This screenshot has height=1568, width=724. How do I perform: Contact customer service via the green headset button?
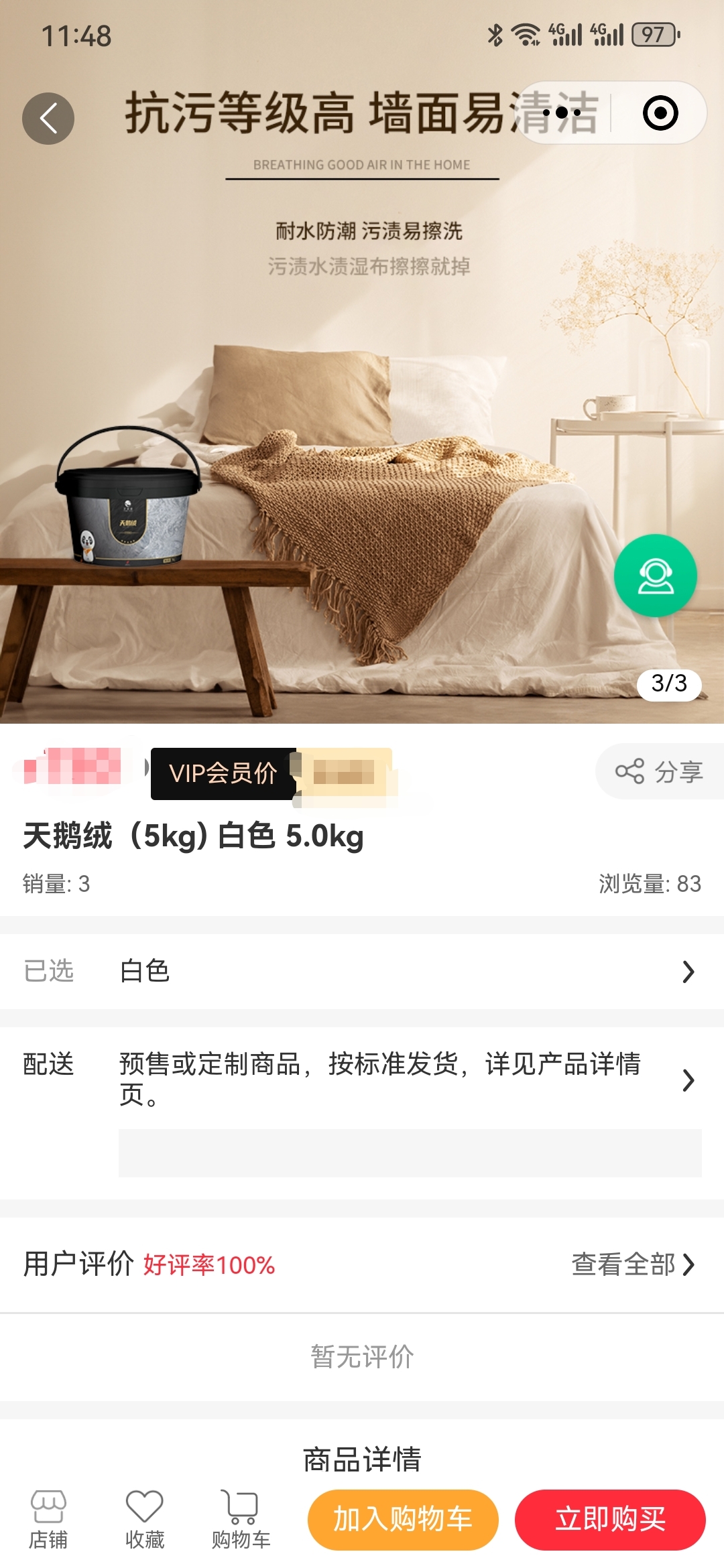pyautogui.click(x=655, y=576)
